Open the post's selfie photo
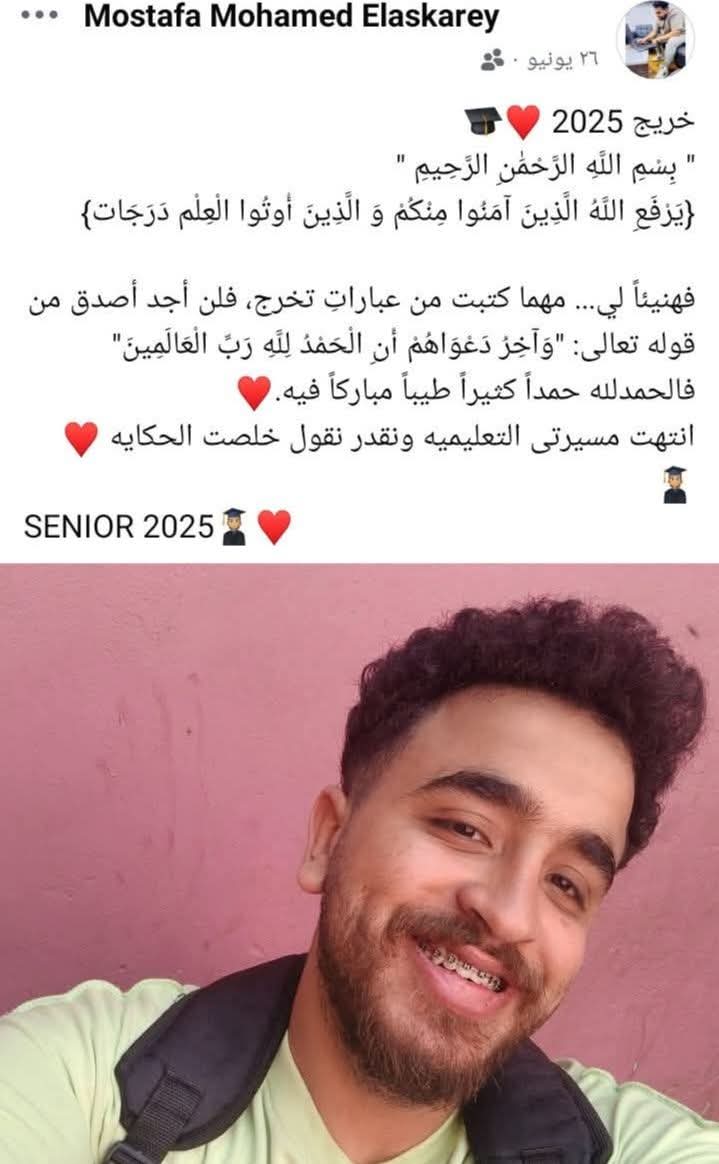 (360, 862)
